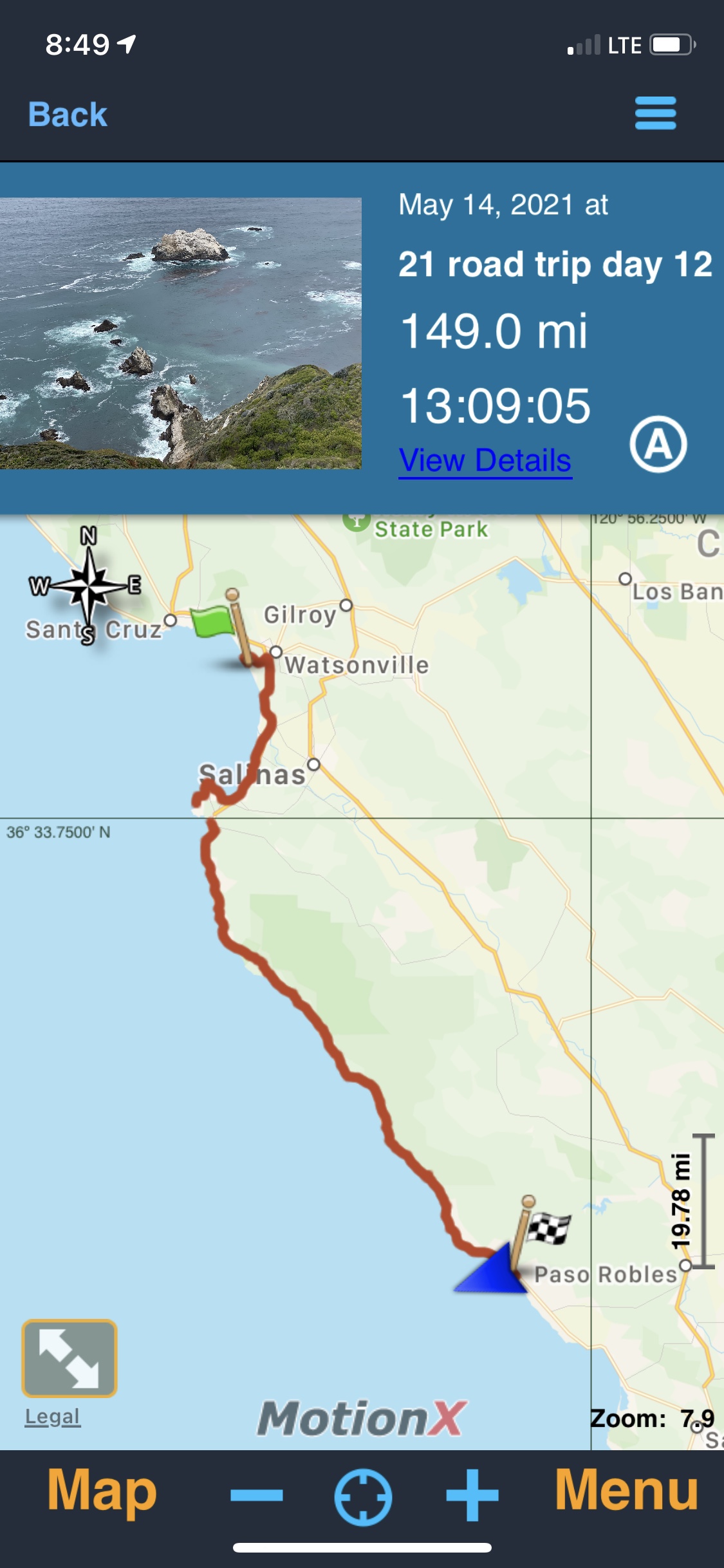Image resolution: width=724 pixels, height=1568 pixels.
Task: Open the hamburger menu
Action: tap(655, 113)
